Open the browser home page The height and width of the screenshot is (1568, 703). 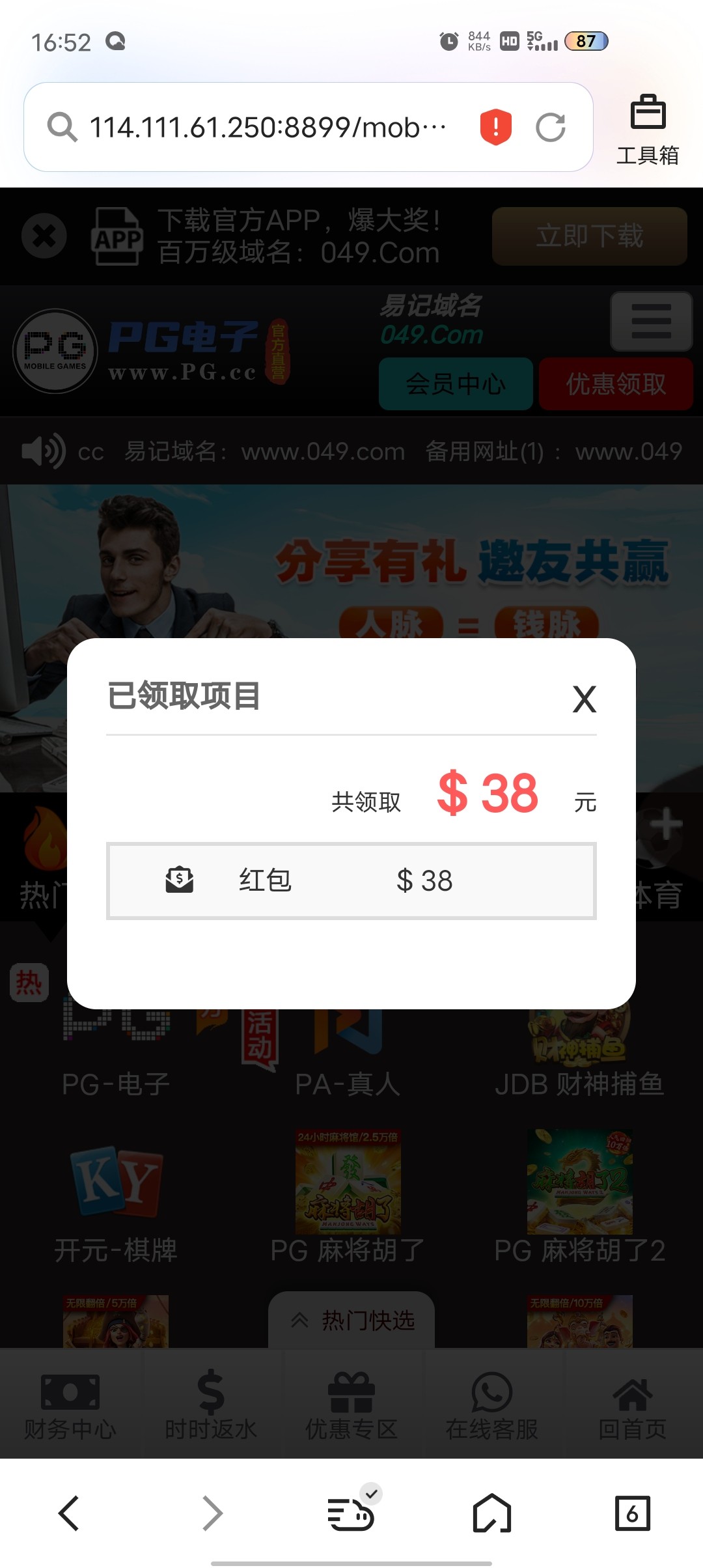(x=491, y=1513)
